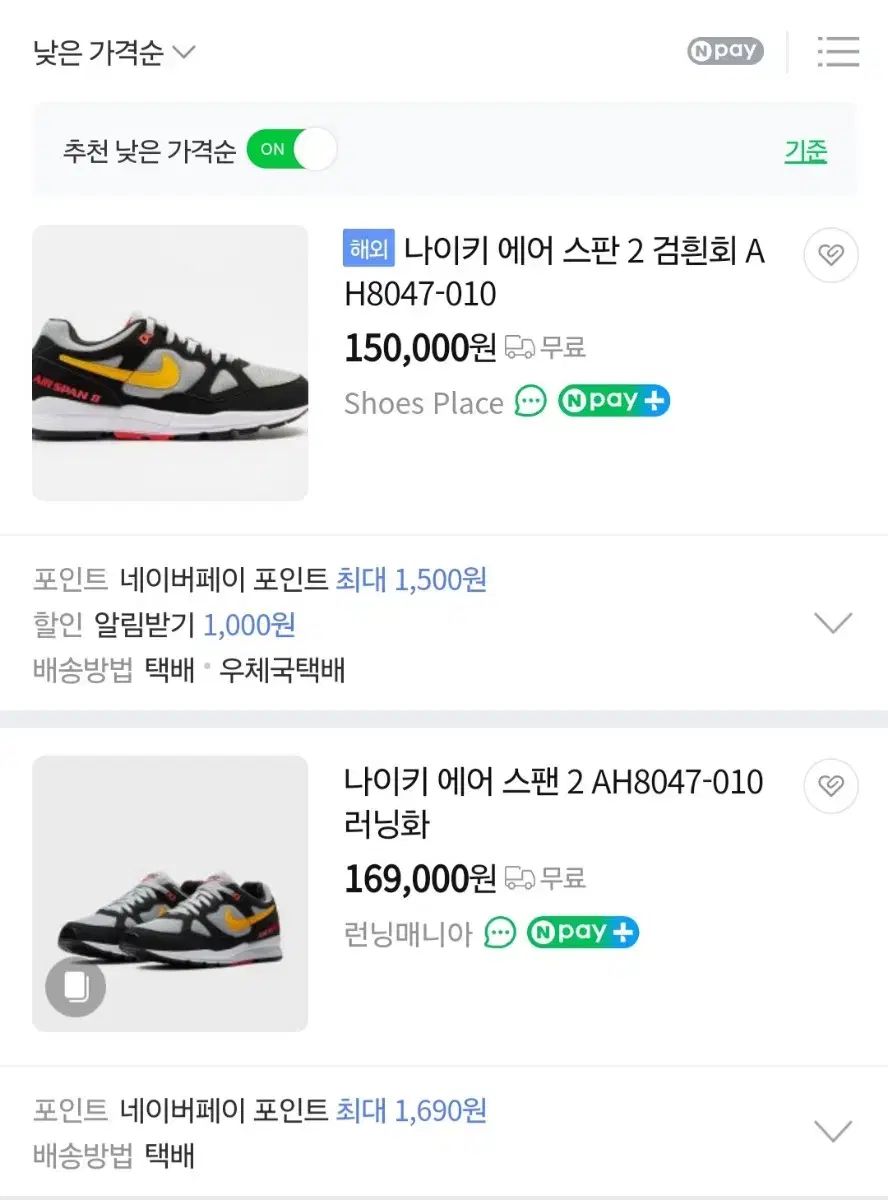Filter by Npay in the top bar
This screenshot has width=888, height=1200.
725,51
